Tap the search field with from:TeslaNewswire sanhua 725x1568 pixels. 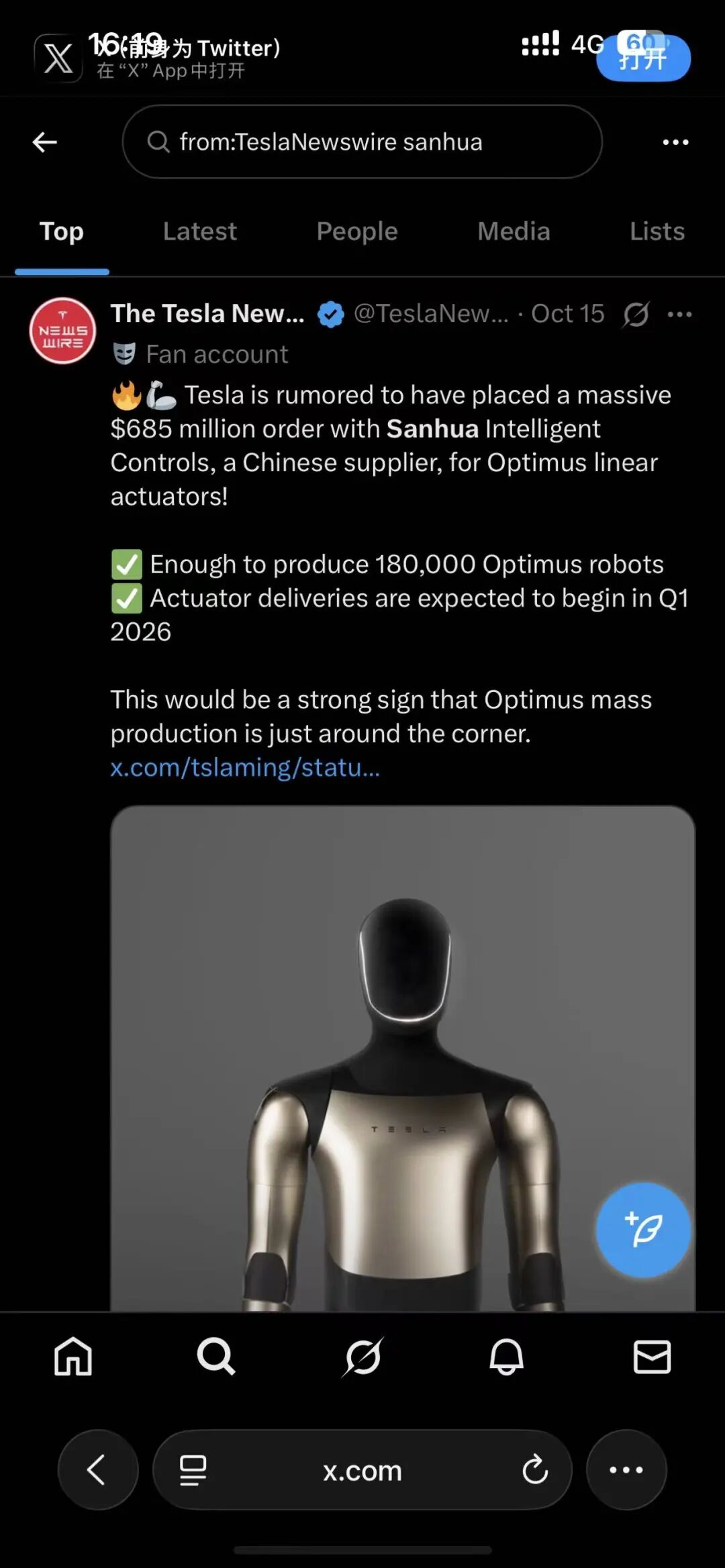[362, 142]
